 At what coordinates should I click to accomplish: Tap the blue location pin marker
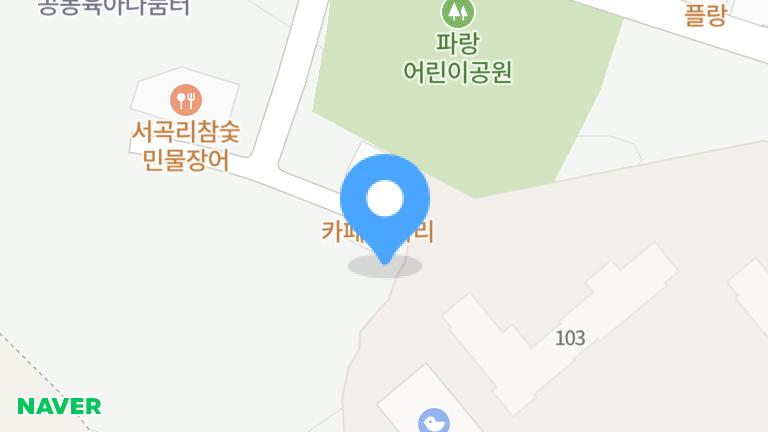pos(385,202)
